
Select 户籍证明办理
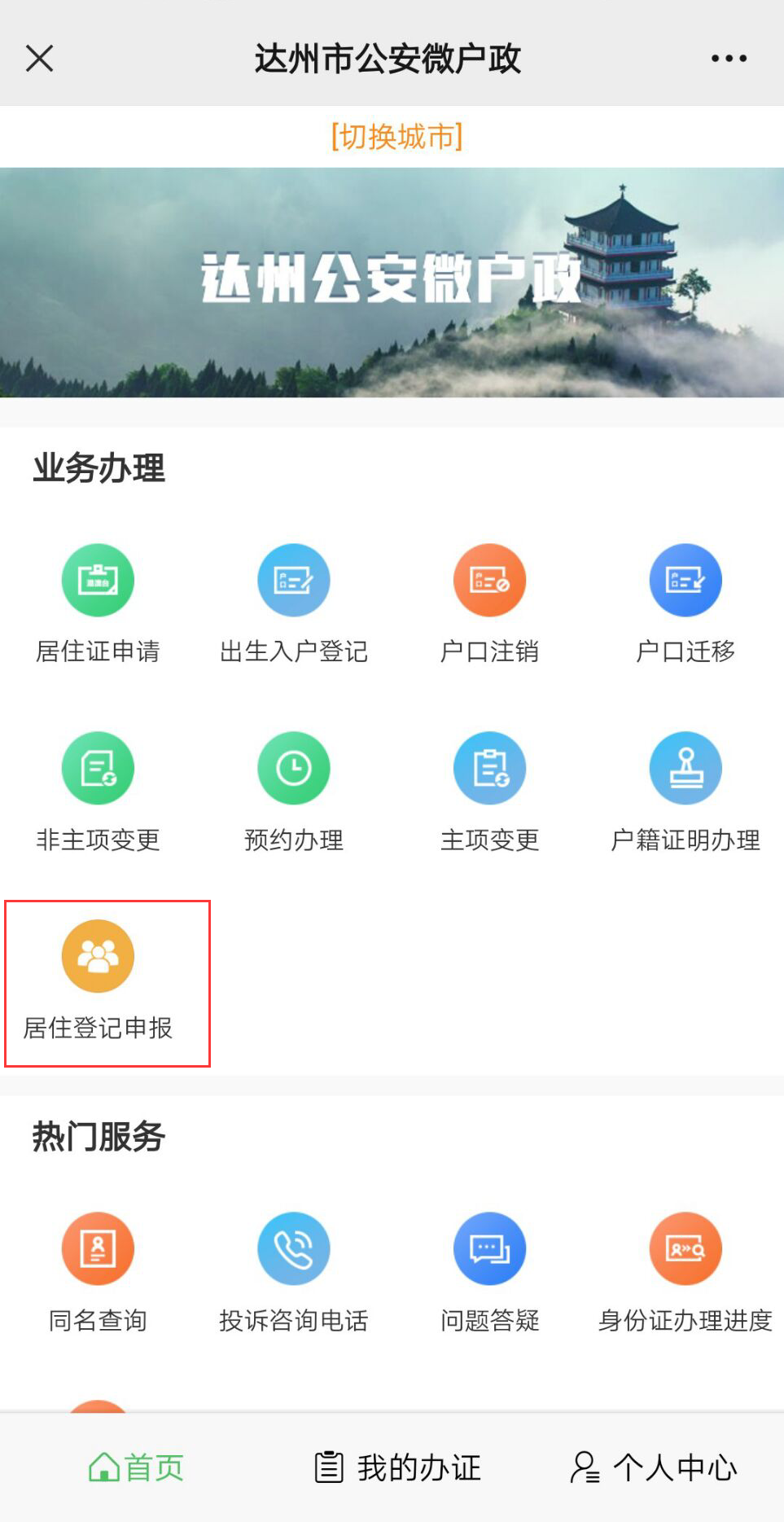coord(685,769)
